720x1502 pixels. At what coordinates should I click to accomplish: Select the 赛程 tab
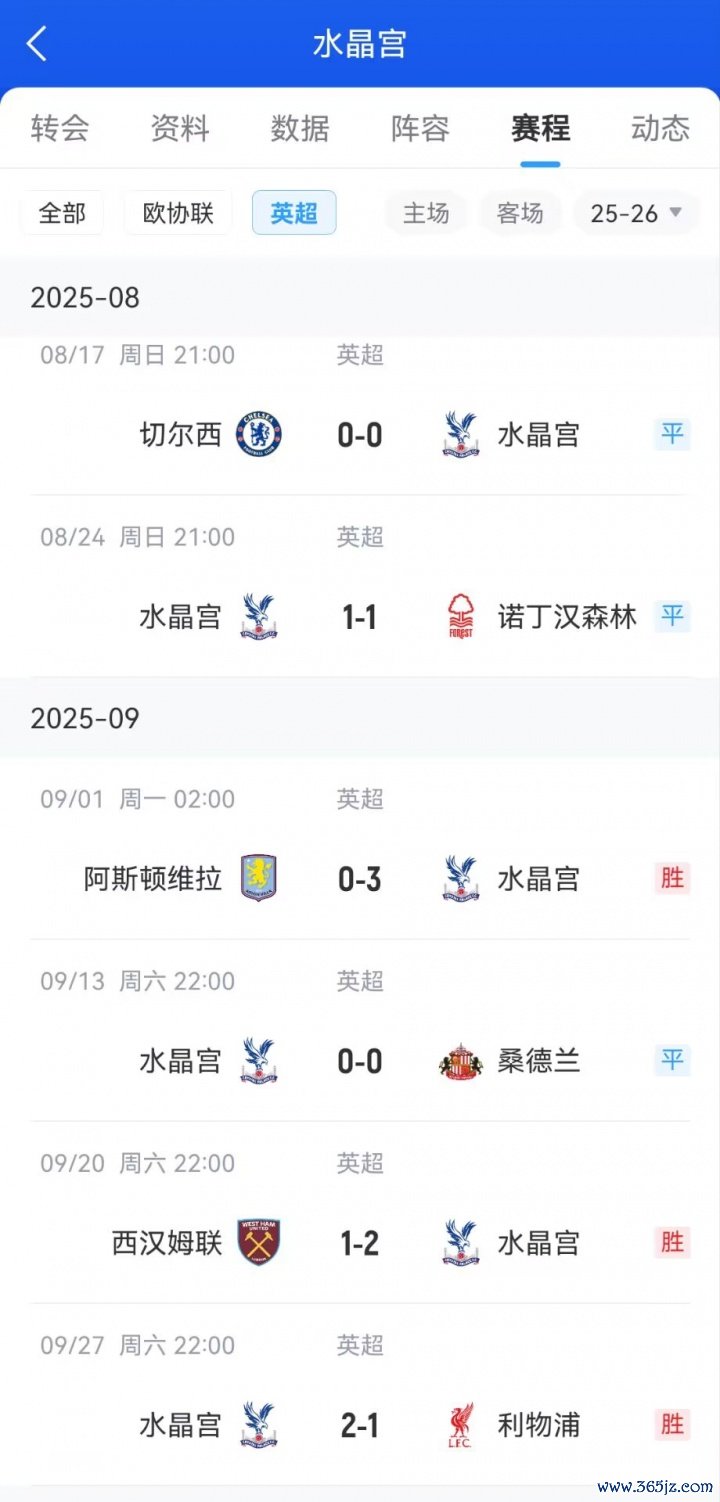coord(540,128)
